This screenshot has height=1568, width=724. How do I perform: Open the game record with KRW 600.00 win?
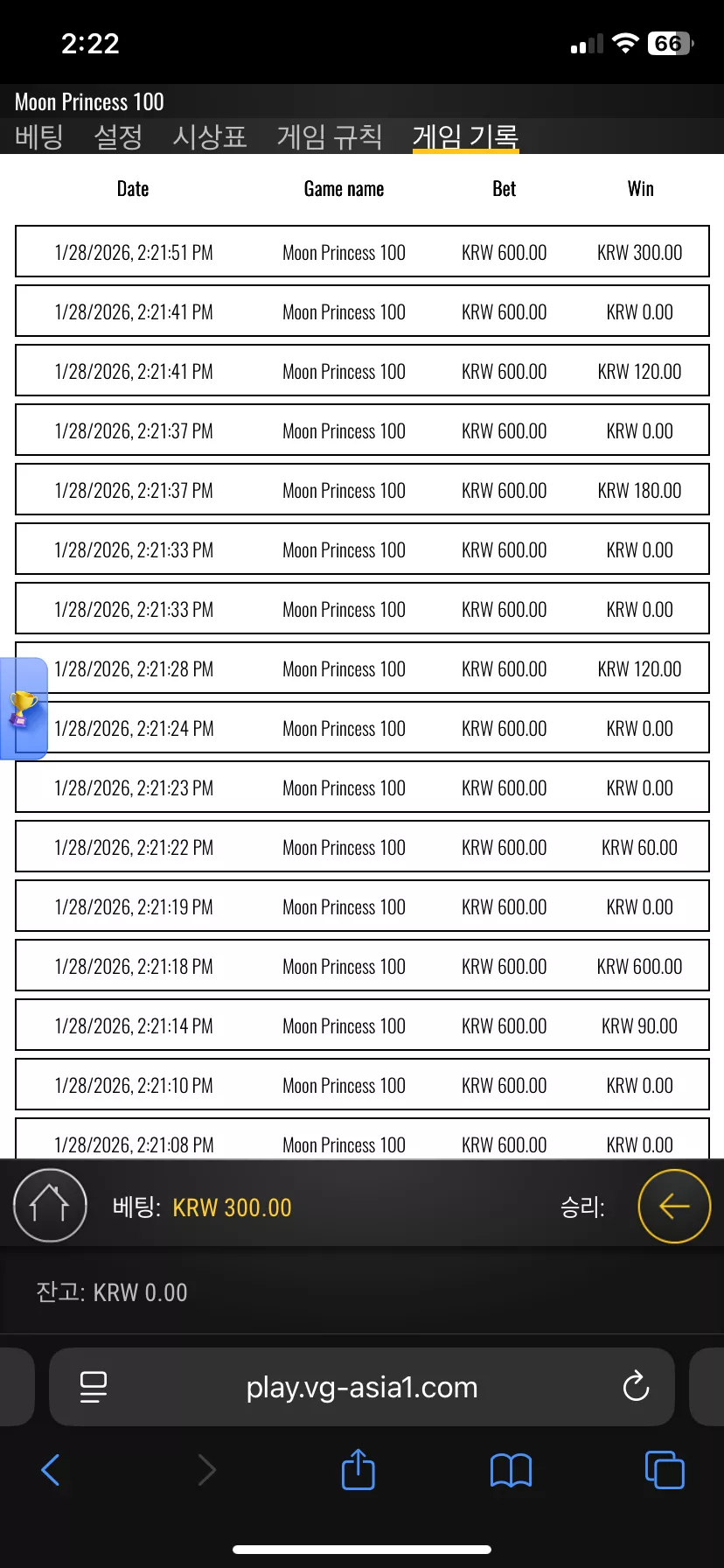click(362, 966)
